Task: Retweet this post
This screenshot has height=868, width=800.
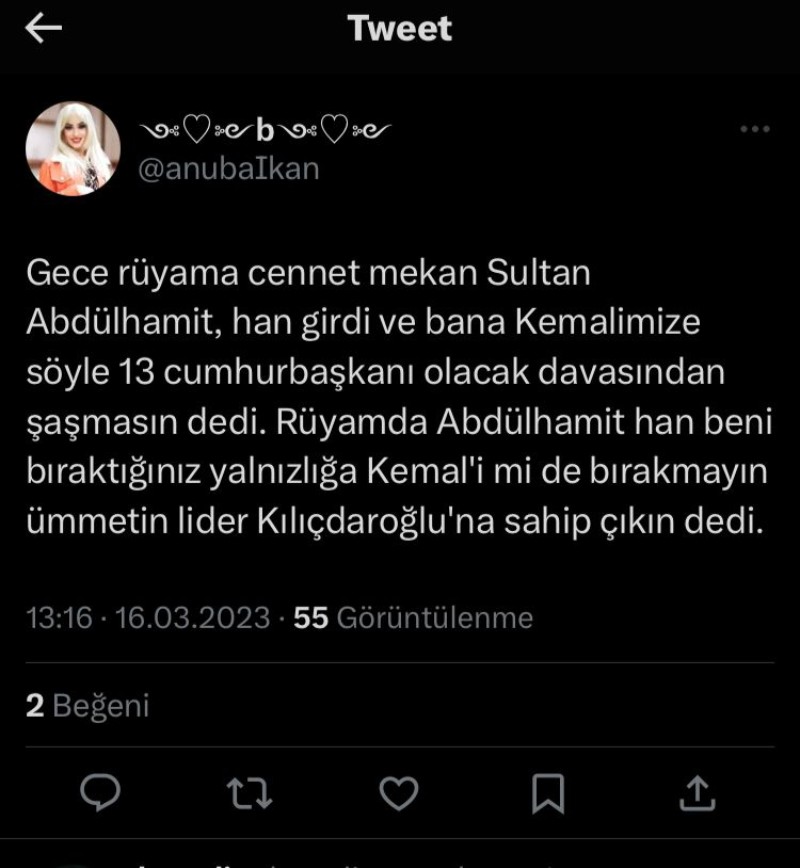Action: (249, 794)
